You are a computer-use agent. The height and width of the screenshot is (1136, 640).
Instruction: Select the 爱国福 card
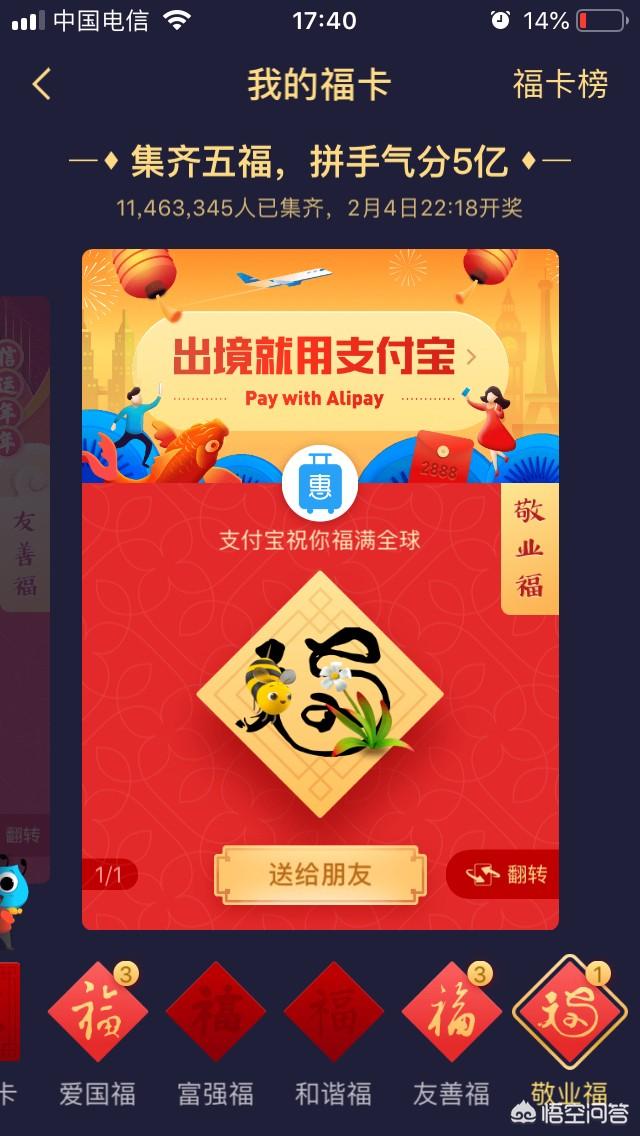(98, 1012)
